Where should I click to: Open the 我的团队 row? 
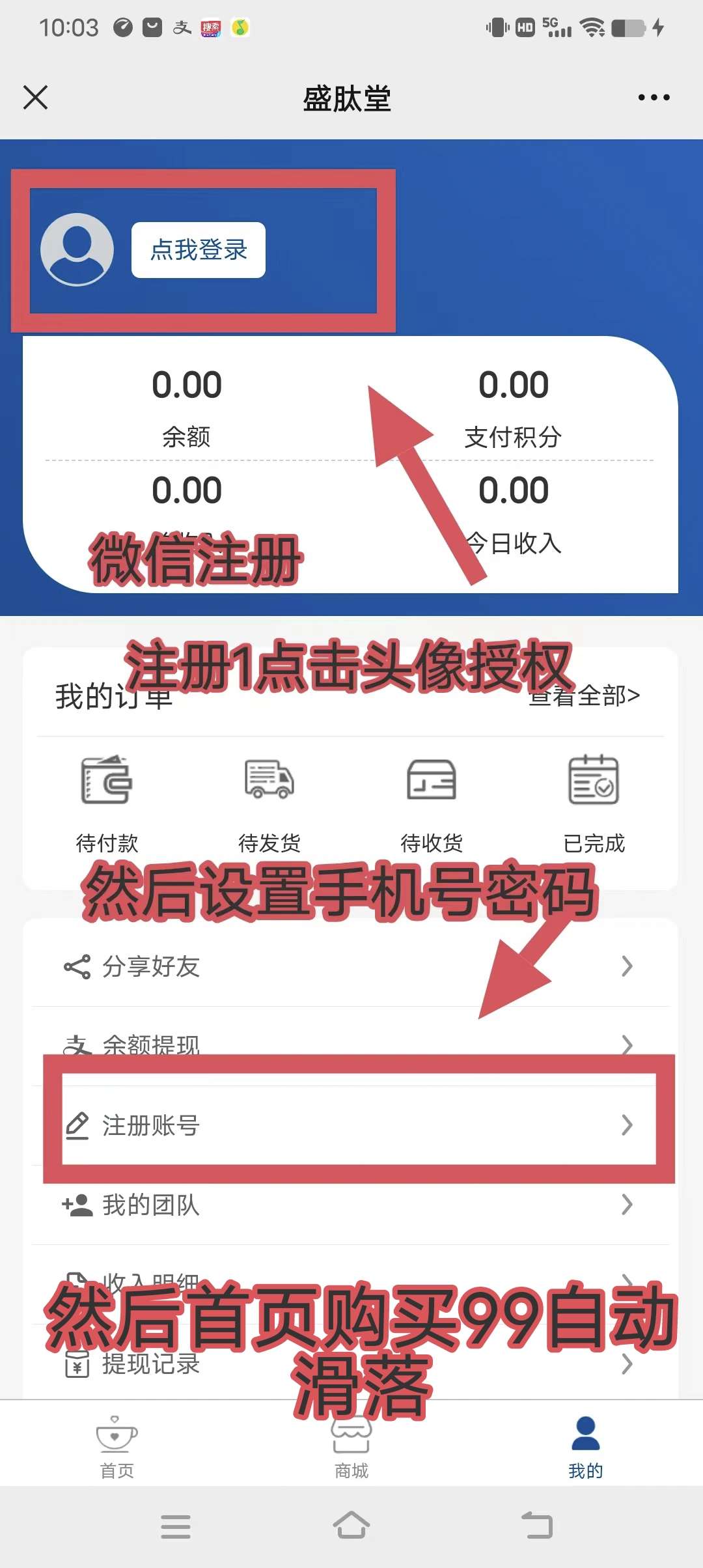pyautogui.click(x=350, y=1205)
